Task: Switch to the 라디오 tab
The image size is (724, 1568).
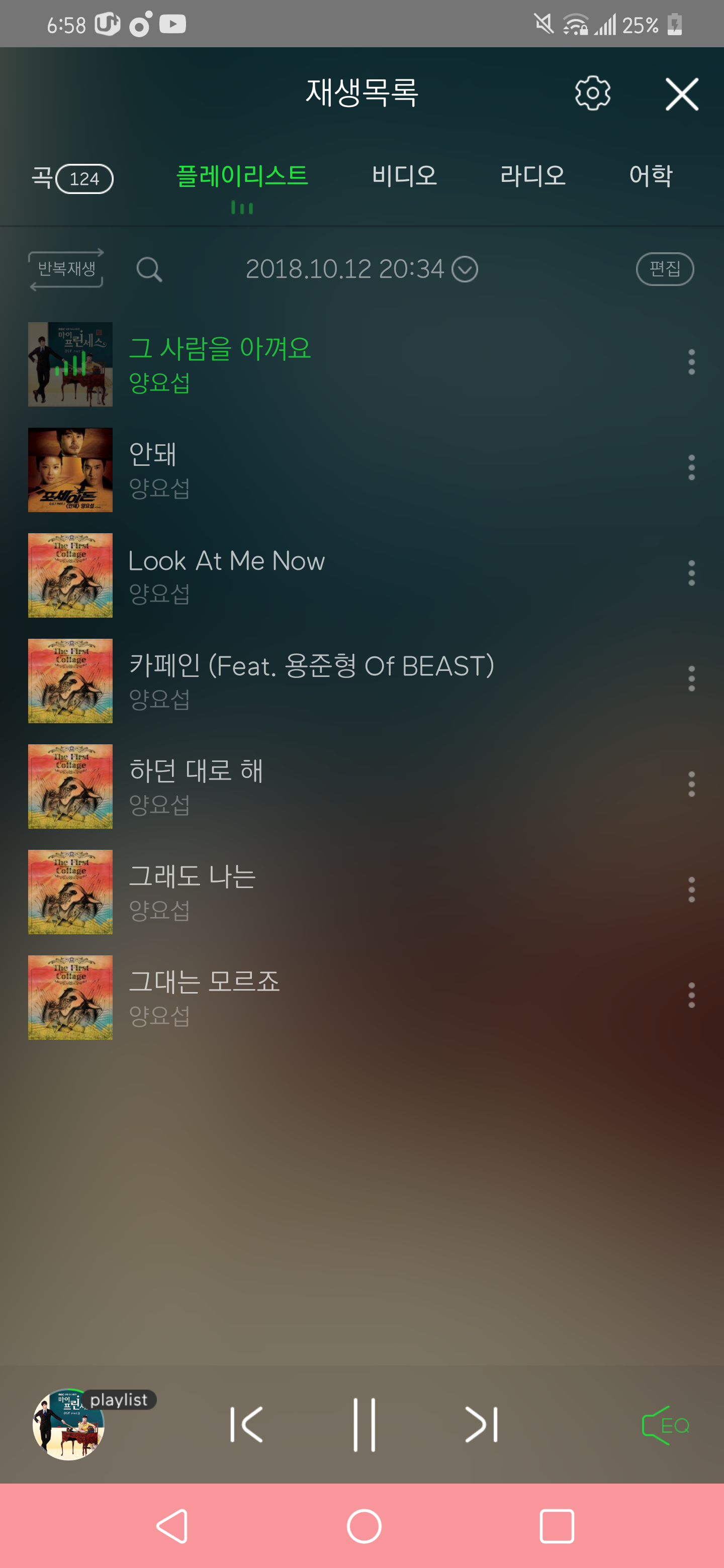Action: coord(533,176)
